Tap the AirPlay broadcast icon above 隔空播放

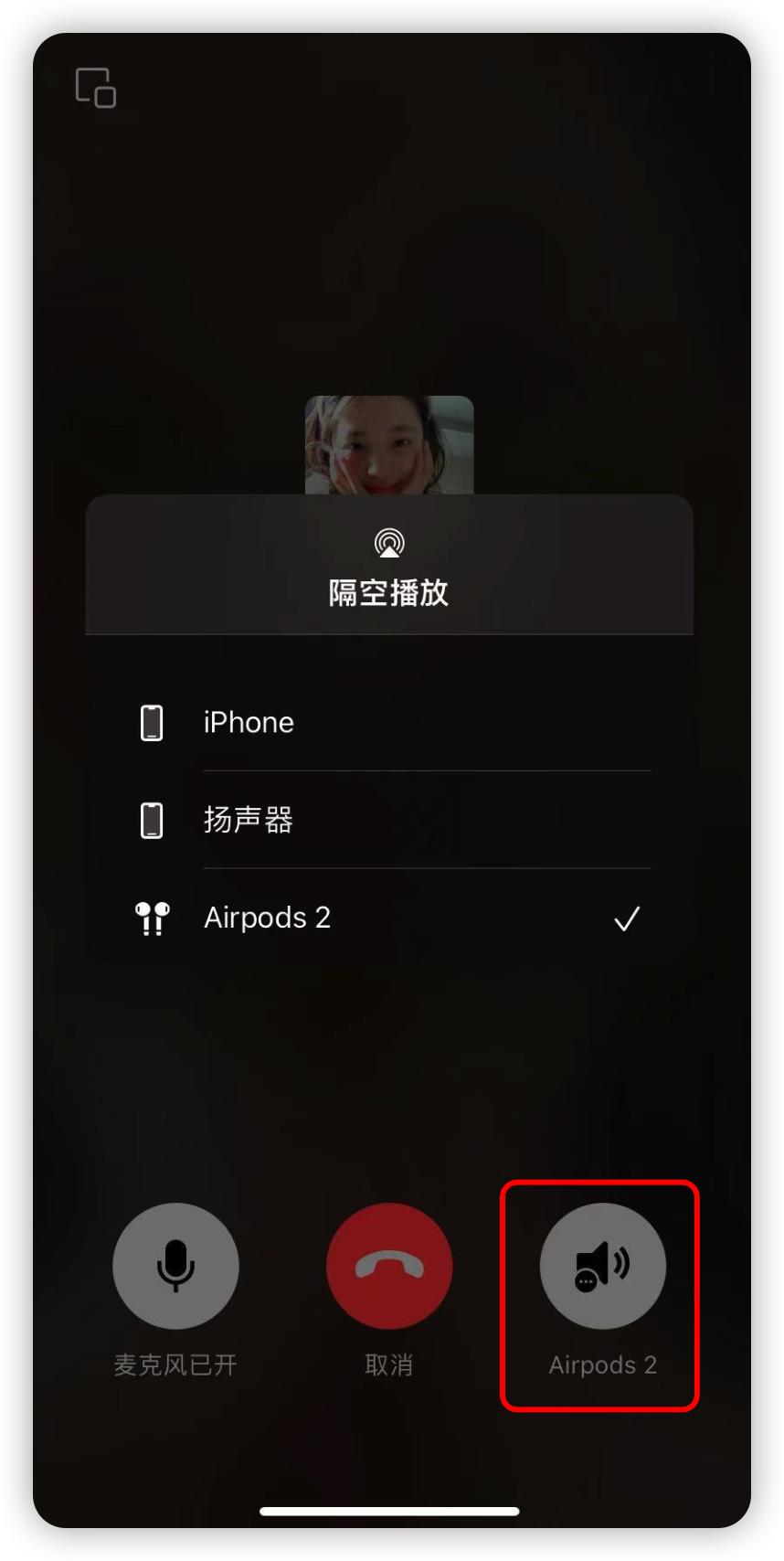click(390, 541)
